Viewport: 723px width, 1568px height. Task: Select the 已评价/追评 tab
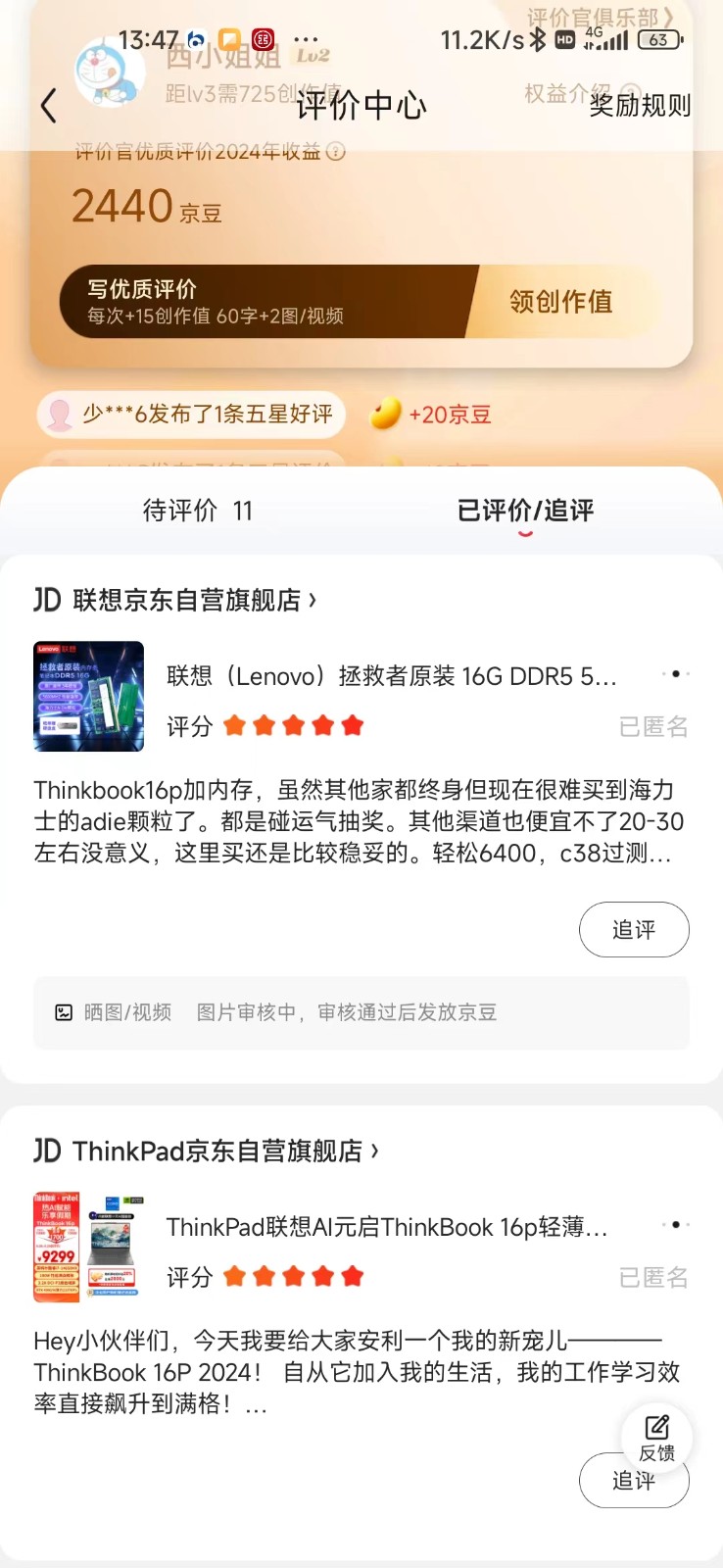click(x=525, y=511)
